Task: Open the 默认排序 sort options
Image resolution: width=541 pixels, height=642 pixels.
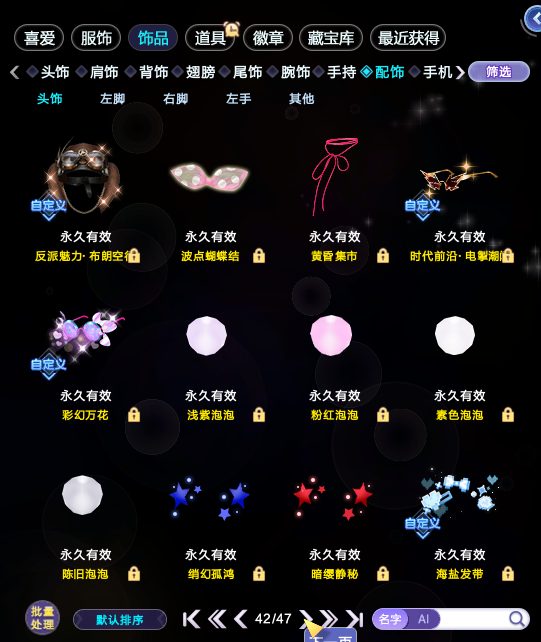Action: (x=120, y=619)
